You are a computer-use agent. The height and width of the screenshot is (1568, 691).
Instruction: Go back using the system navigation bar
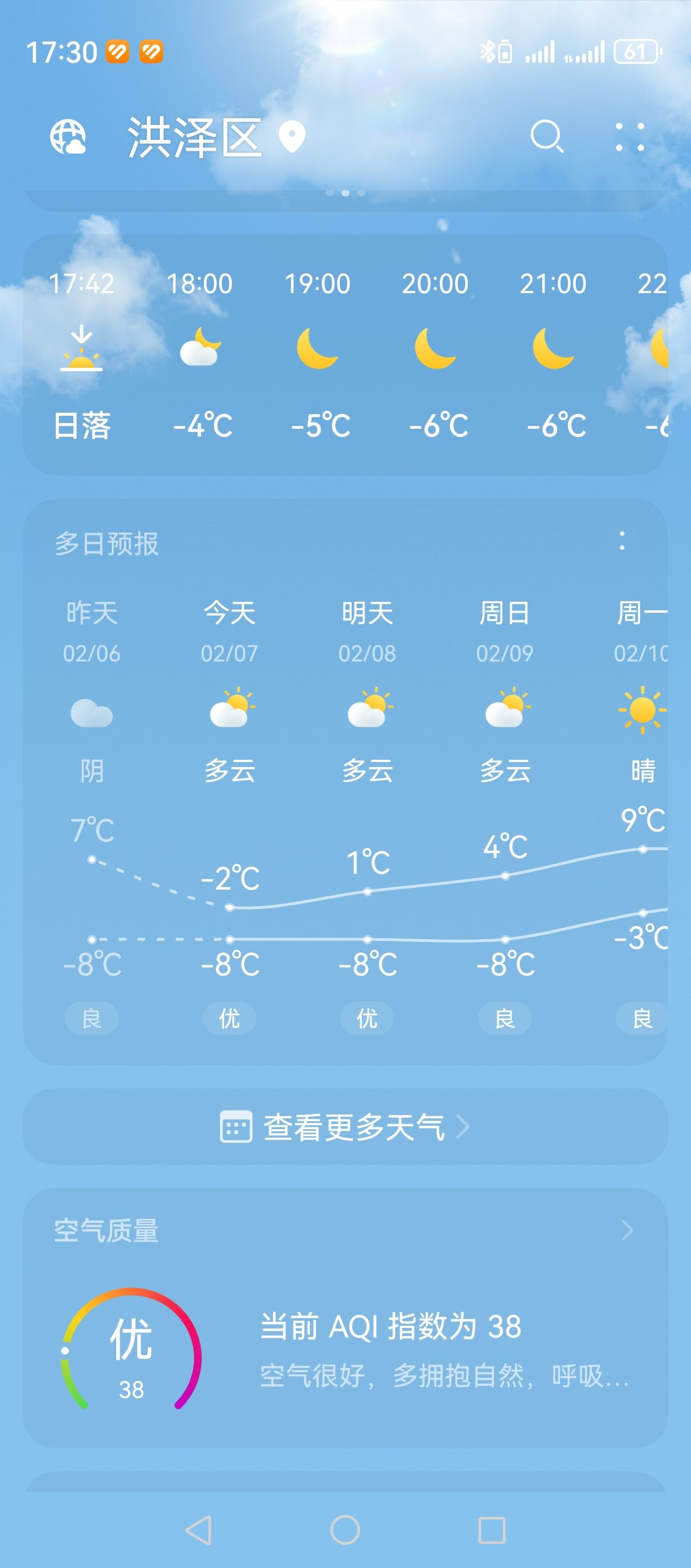pyautogui.click(x=199, y=1530)
